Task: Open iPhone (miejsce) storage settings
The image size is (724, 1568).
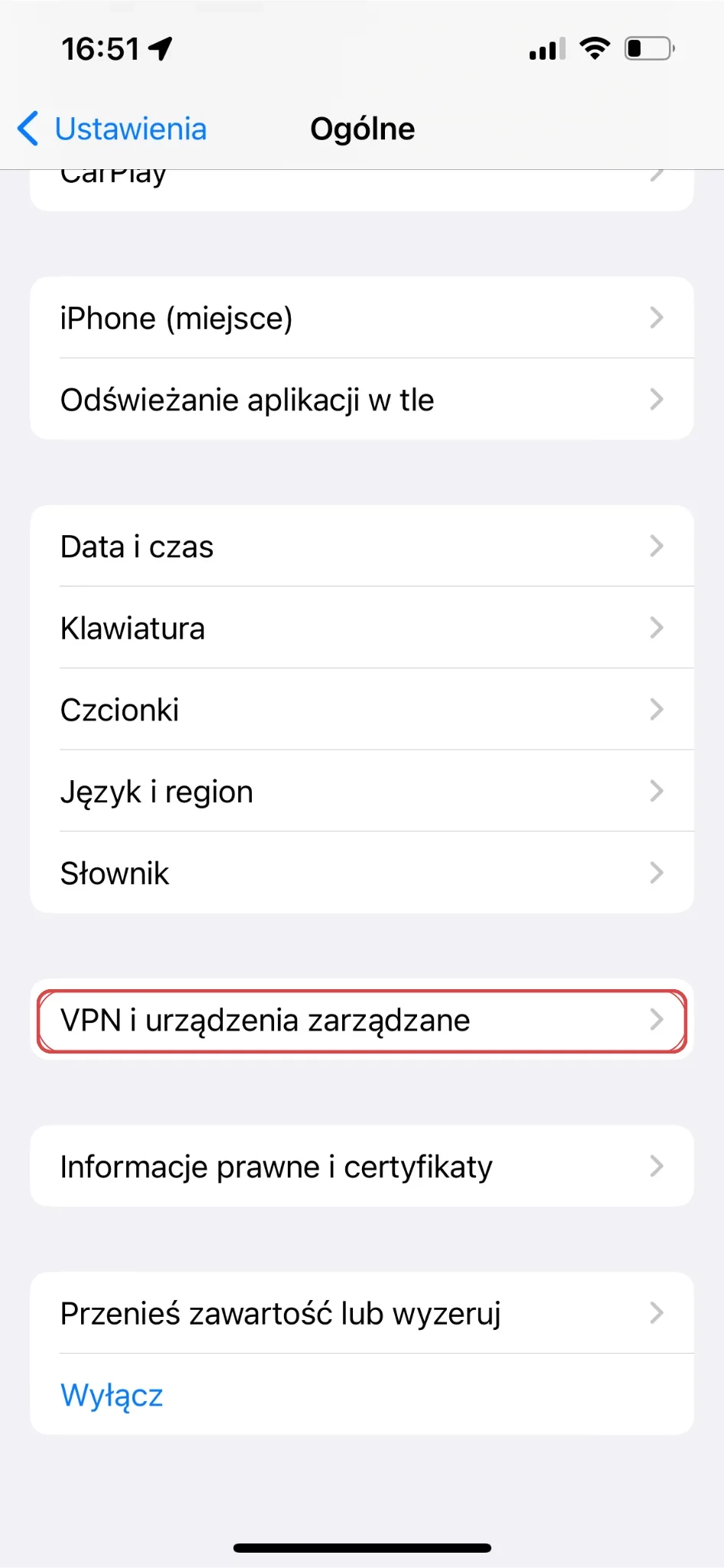Action: click(361, 318)
